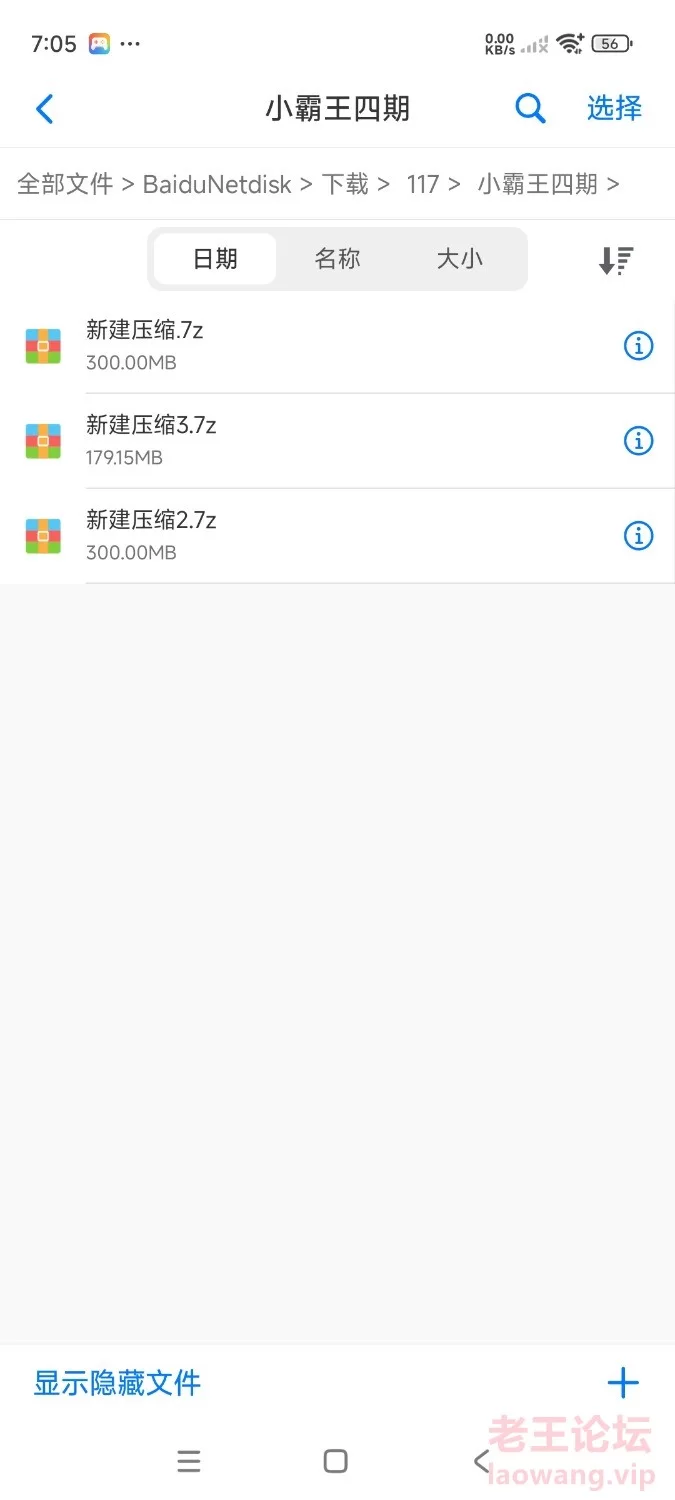Open the search magnifier icon
The width and height of the screenshot is (675, 1500).
point(530,108)
